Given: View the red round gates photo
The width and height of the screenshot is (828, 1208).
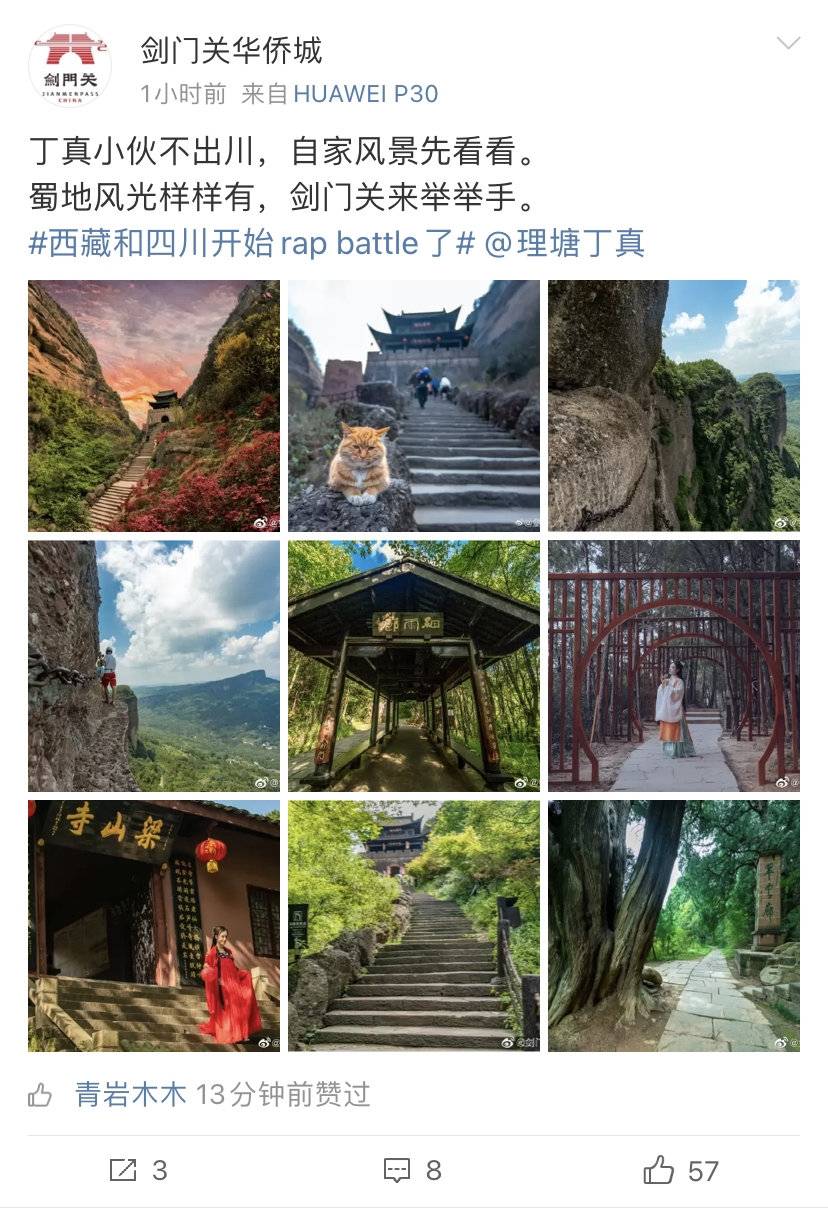Looking at the screenshot, I should [x=674, y=666].
